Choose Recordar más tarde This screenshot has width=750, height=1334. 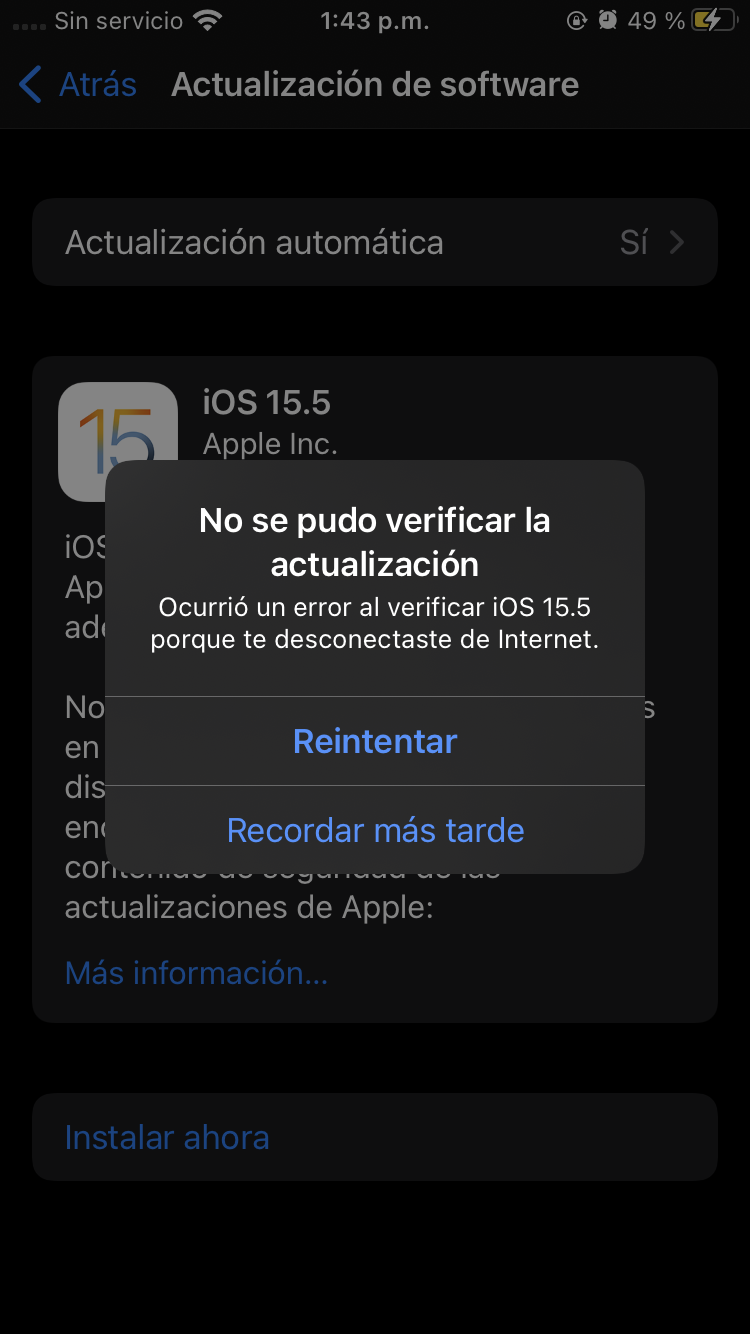click(x=375, y=830)
